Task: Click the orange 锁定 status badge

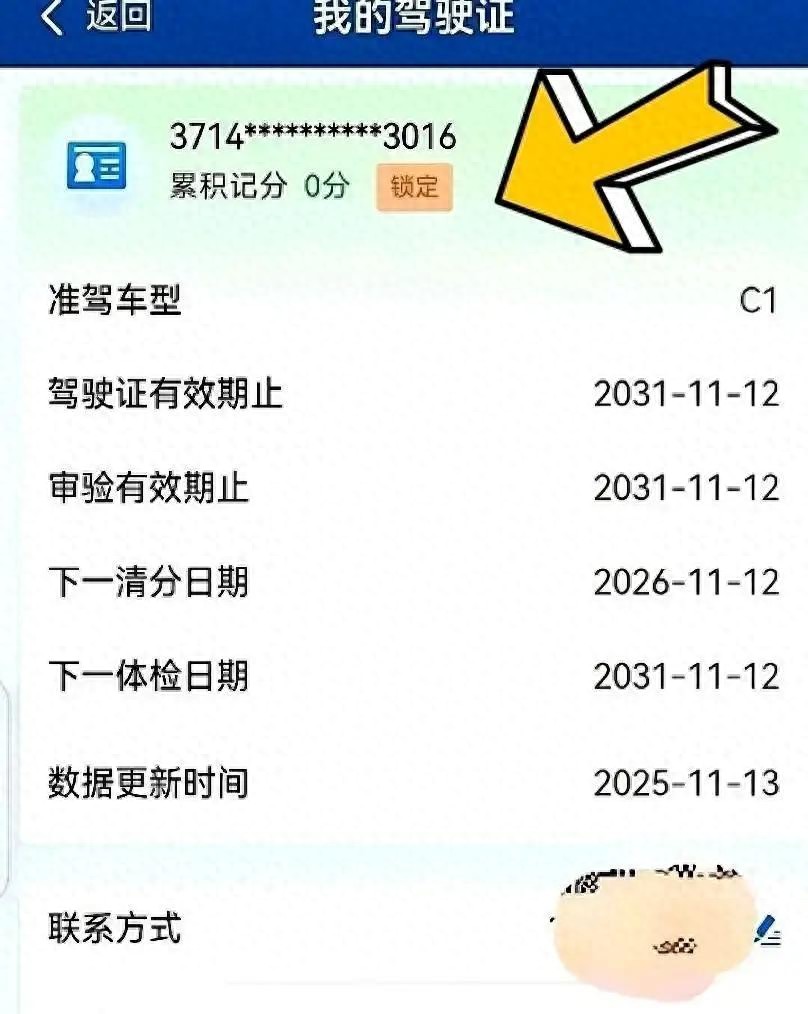Action: tap(415, 185)
